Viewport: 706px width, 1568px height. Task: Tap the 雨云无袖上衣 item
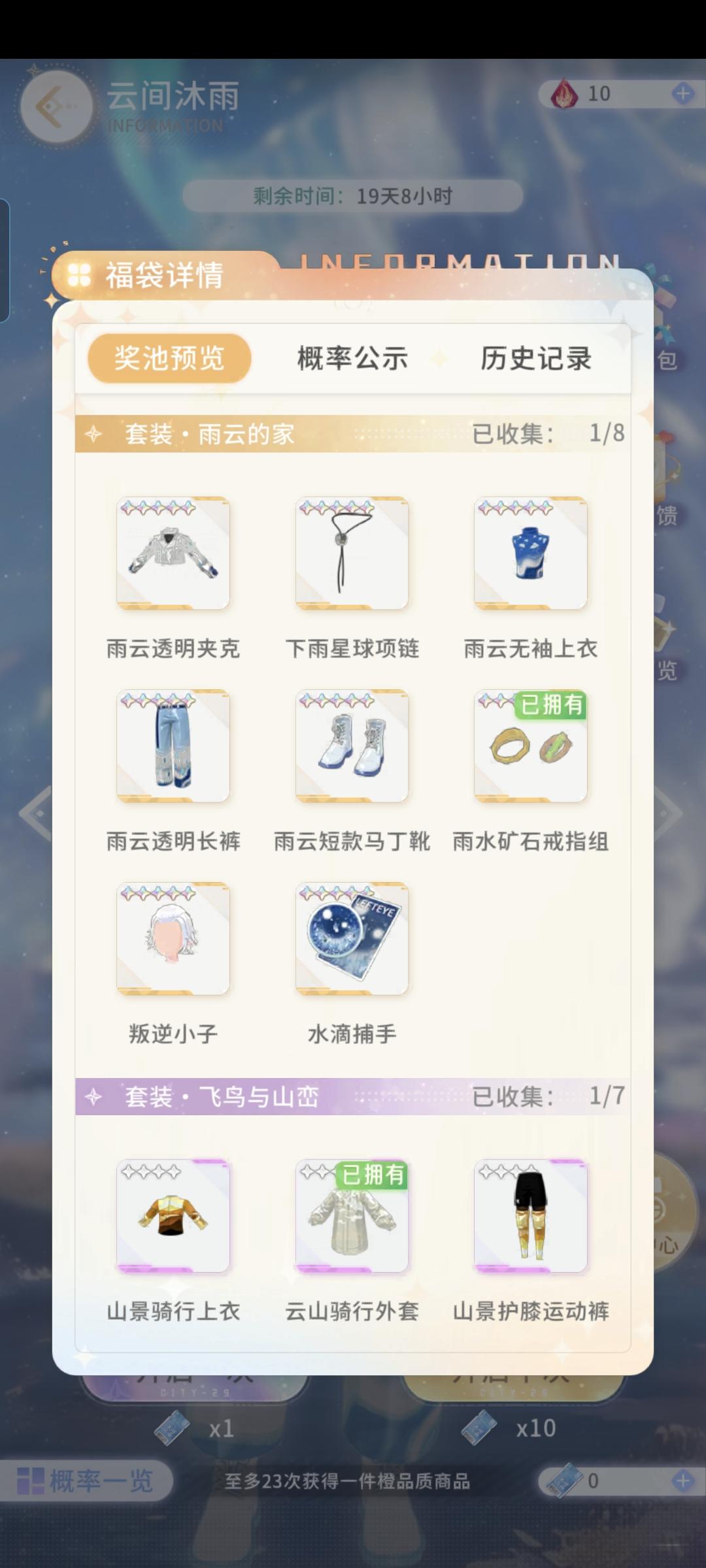(530, 553)
